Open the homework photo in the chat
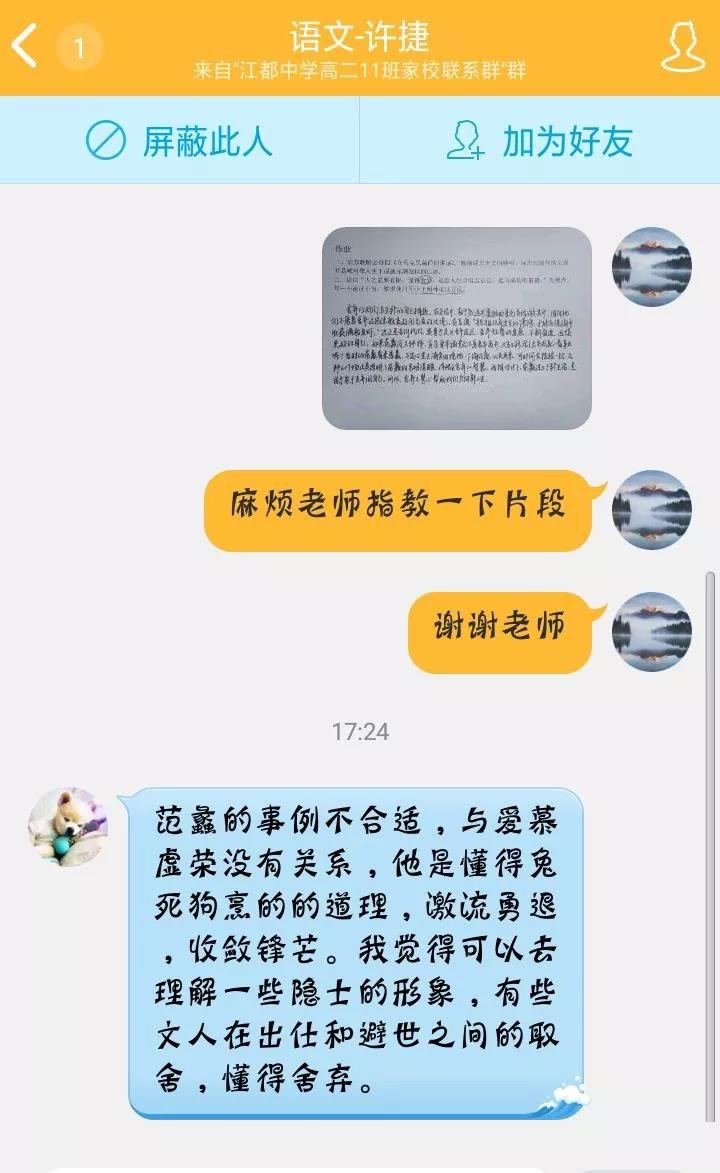 pos(457,328)
